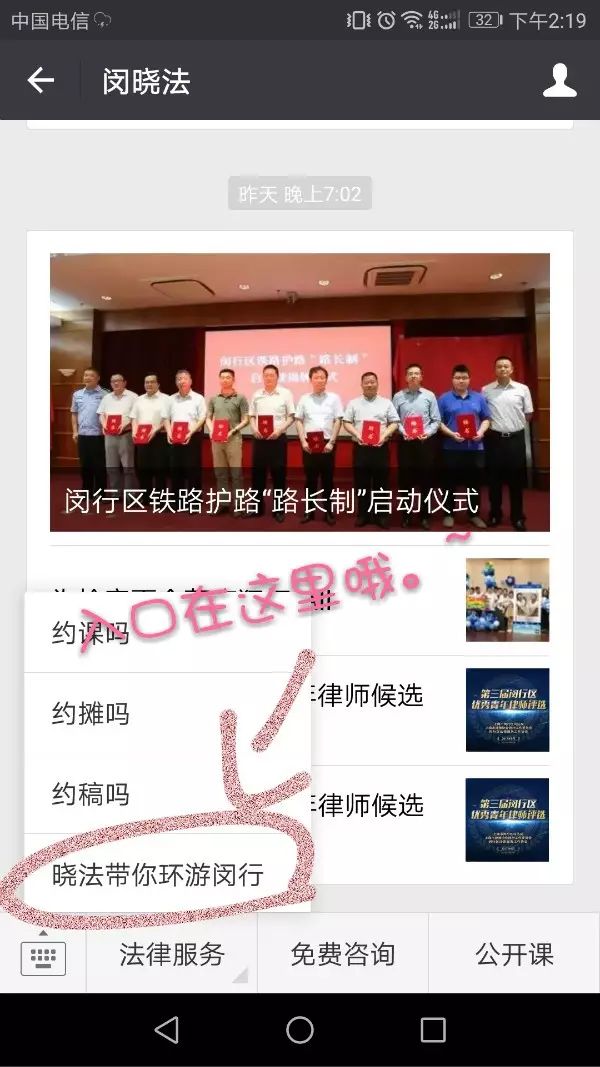Choose the 约稿吗 menu option
The width and height of the screenshot is (600, 1067).
pyautogui.click(x=167, y=795)
